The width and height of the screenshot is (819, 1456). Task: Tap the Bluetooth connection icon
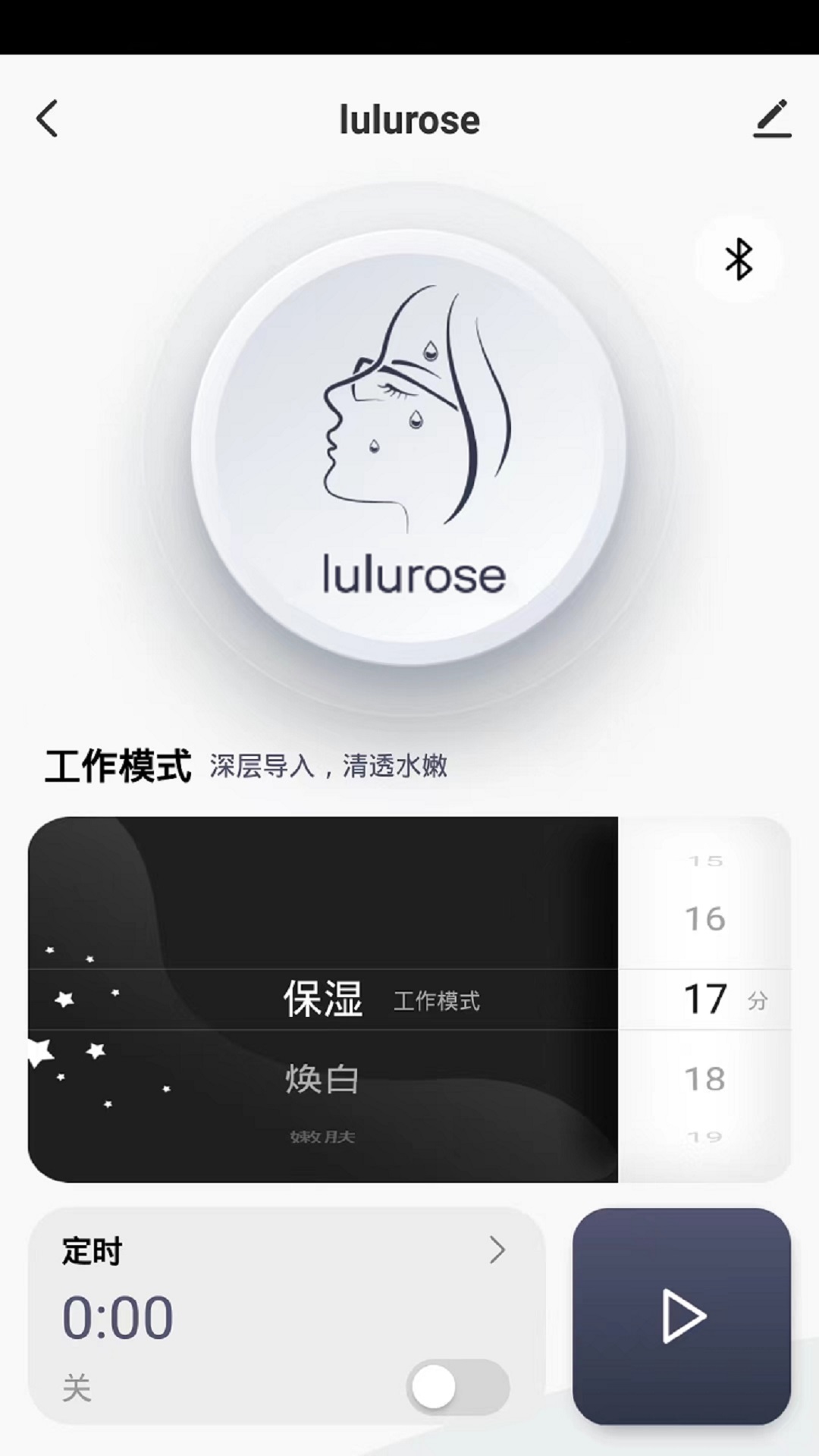click(x=738, y=259)
